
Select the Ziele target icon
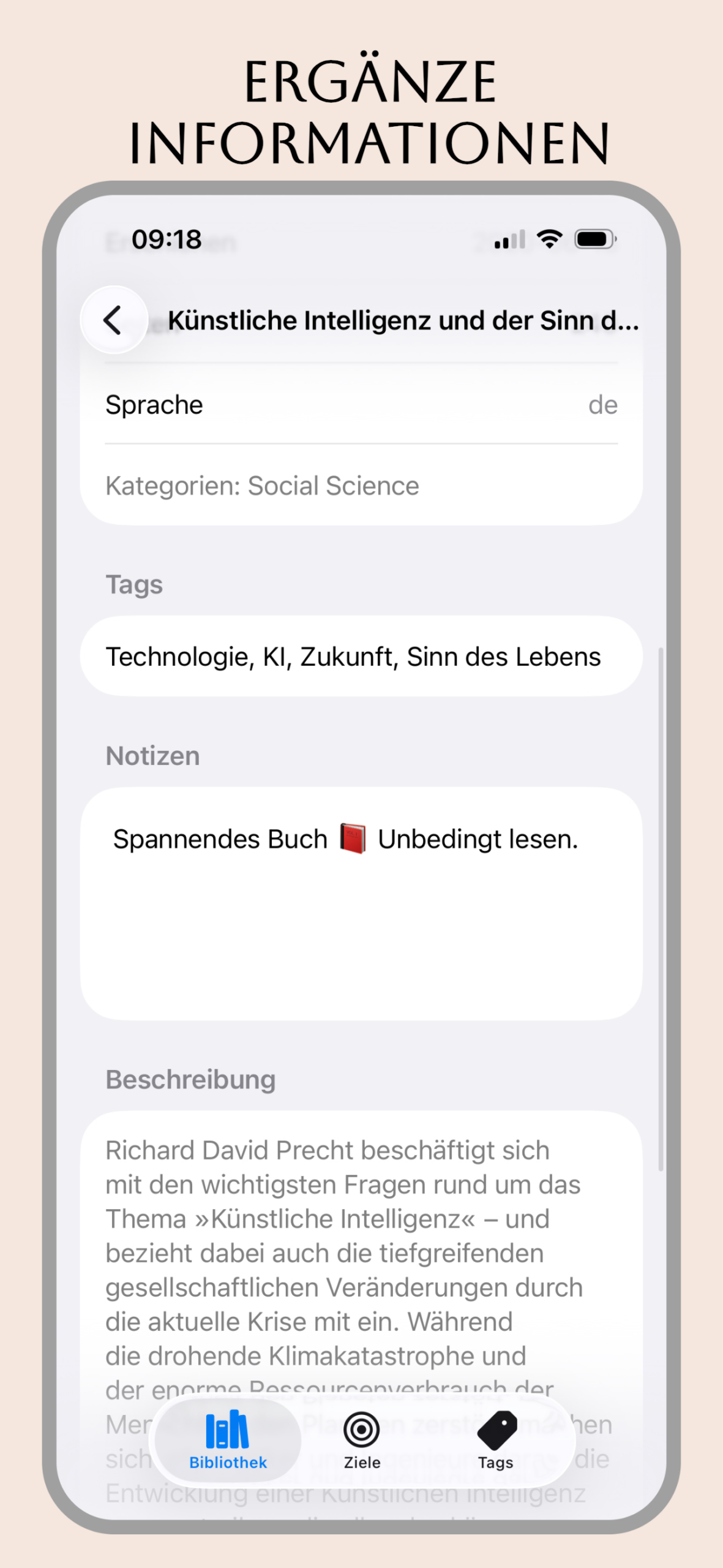[361, 1427]
